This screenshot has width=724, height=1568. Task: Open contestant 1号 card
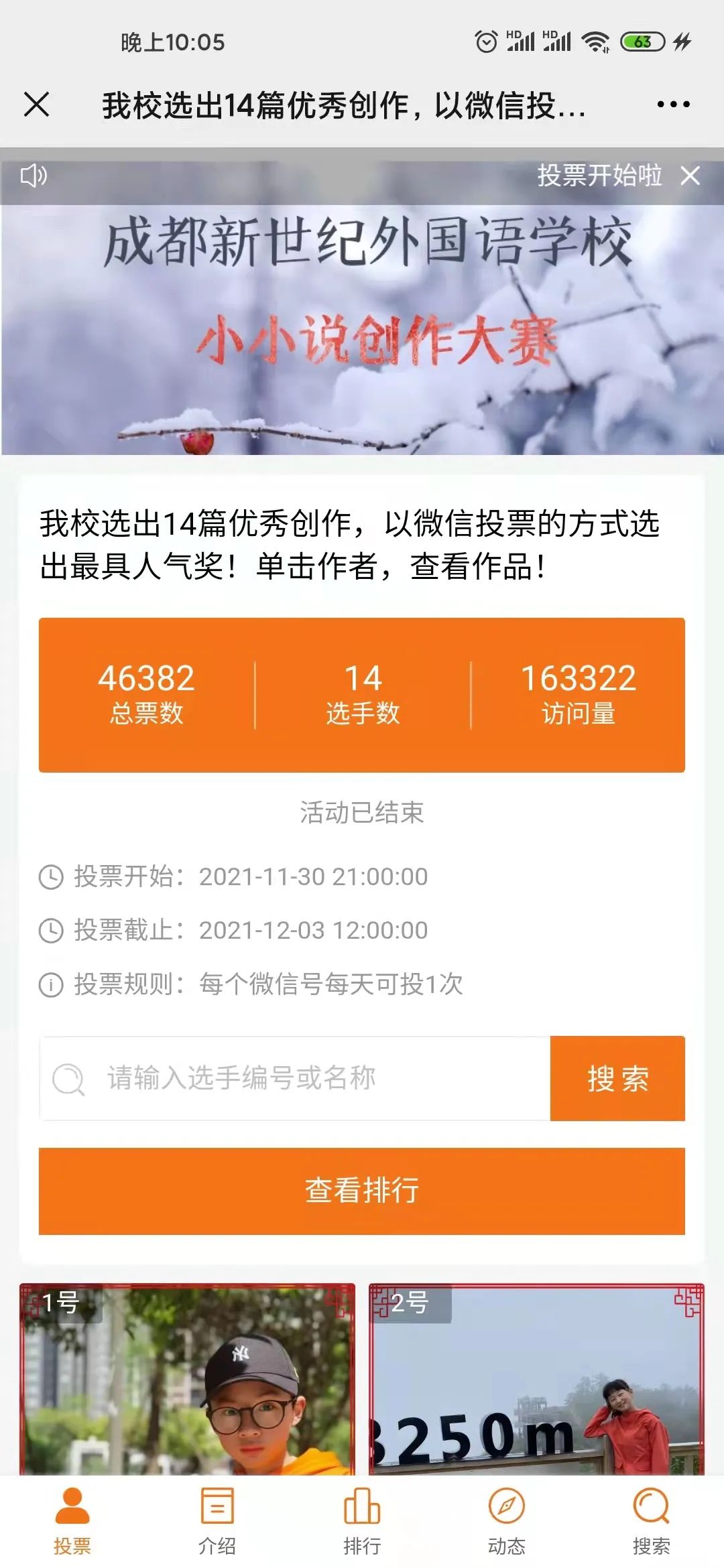coord(187,1379)
